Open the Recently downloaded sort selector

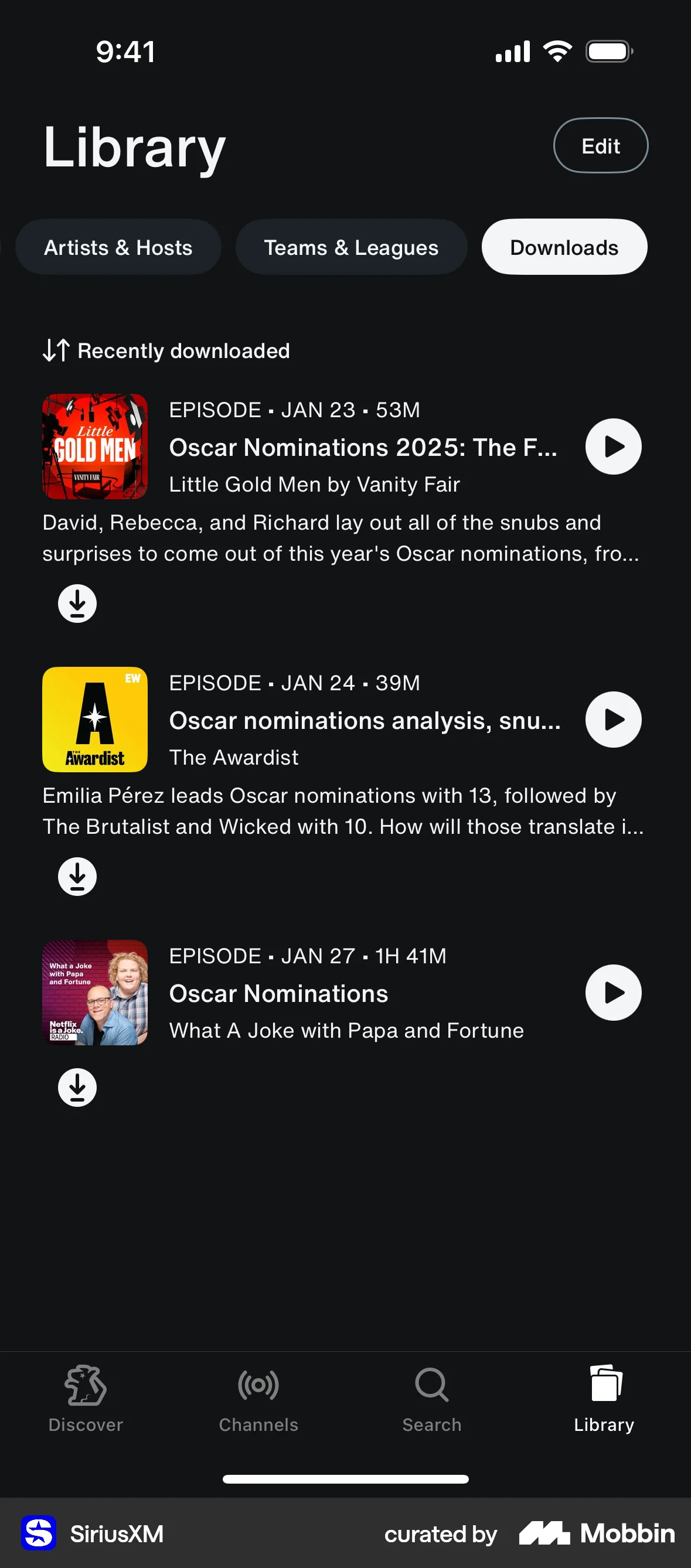click(x=166, y=350)
